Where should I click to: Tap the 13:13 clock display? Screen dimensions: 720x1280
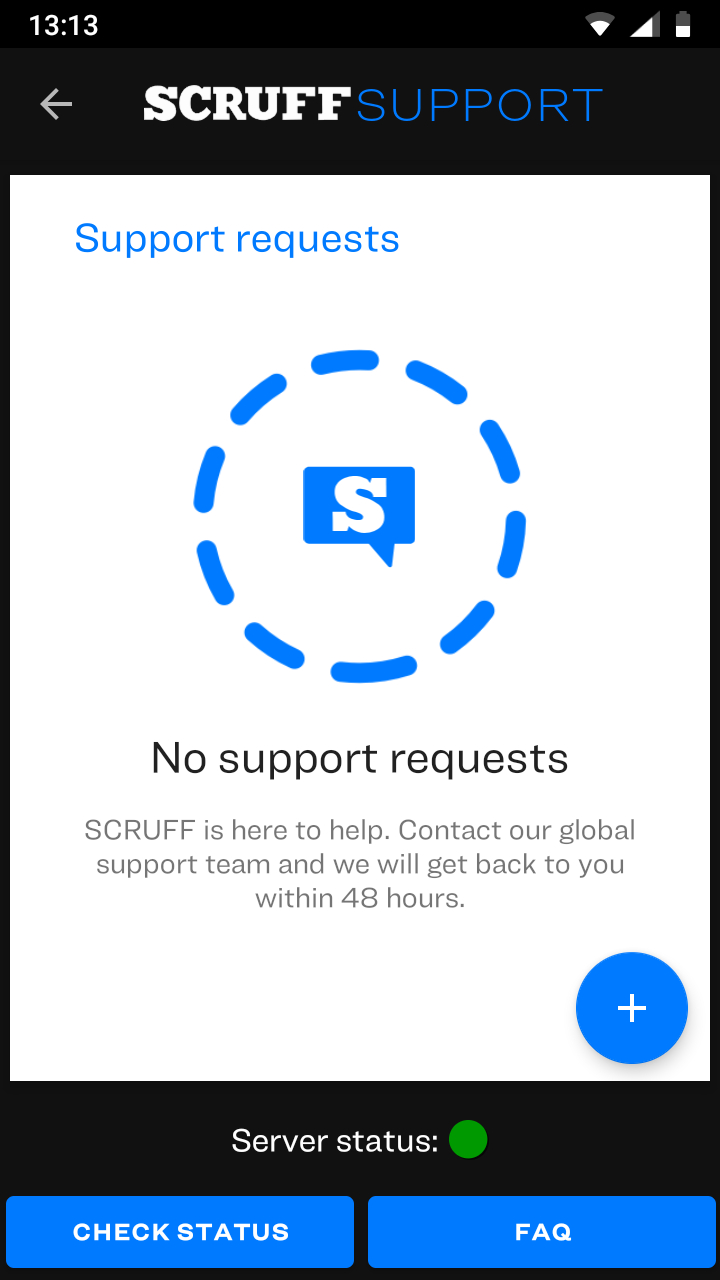click(62, 23)
